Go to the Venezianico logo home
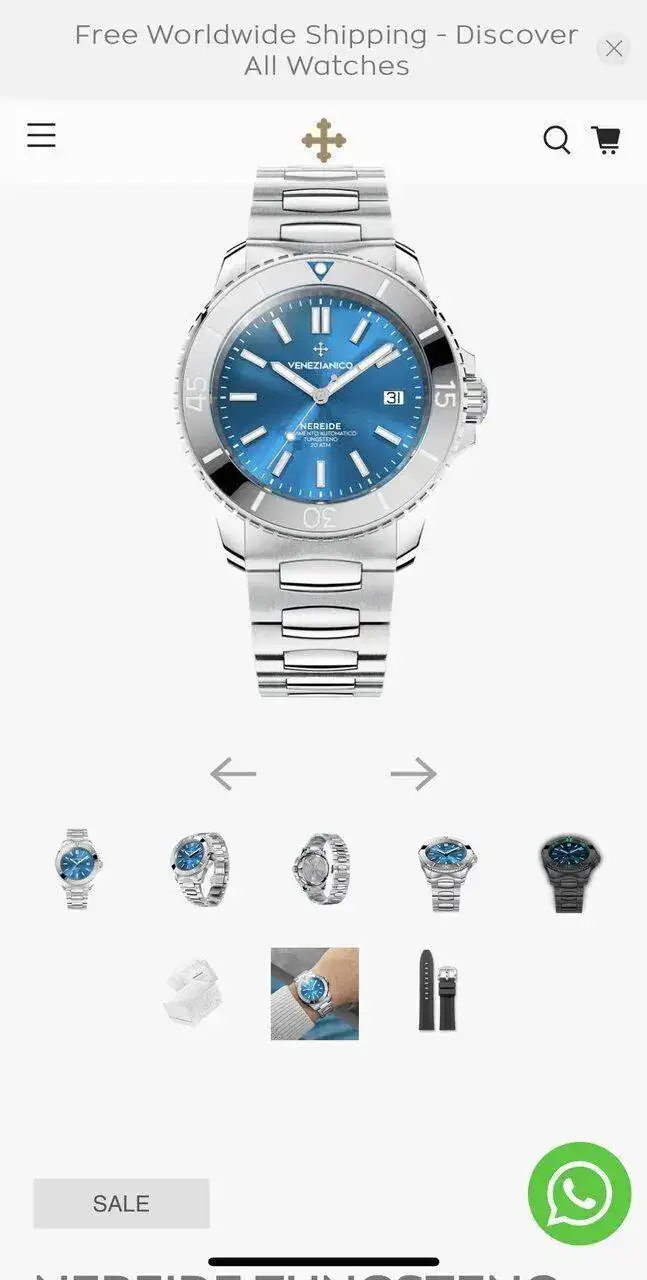Viewport: 647px width, 1280px height. [324, 140]
